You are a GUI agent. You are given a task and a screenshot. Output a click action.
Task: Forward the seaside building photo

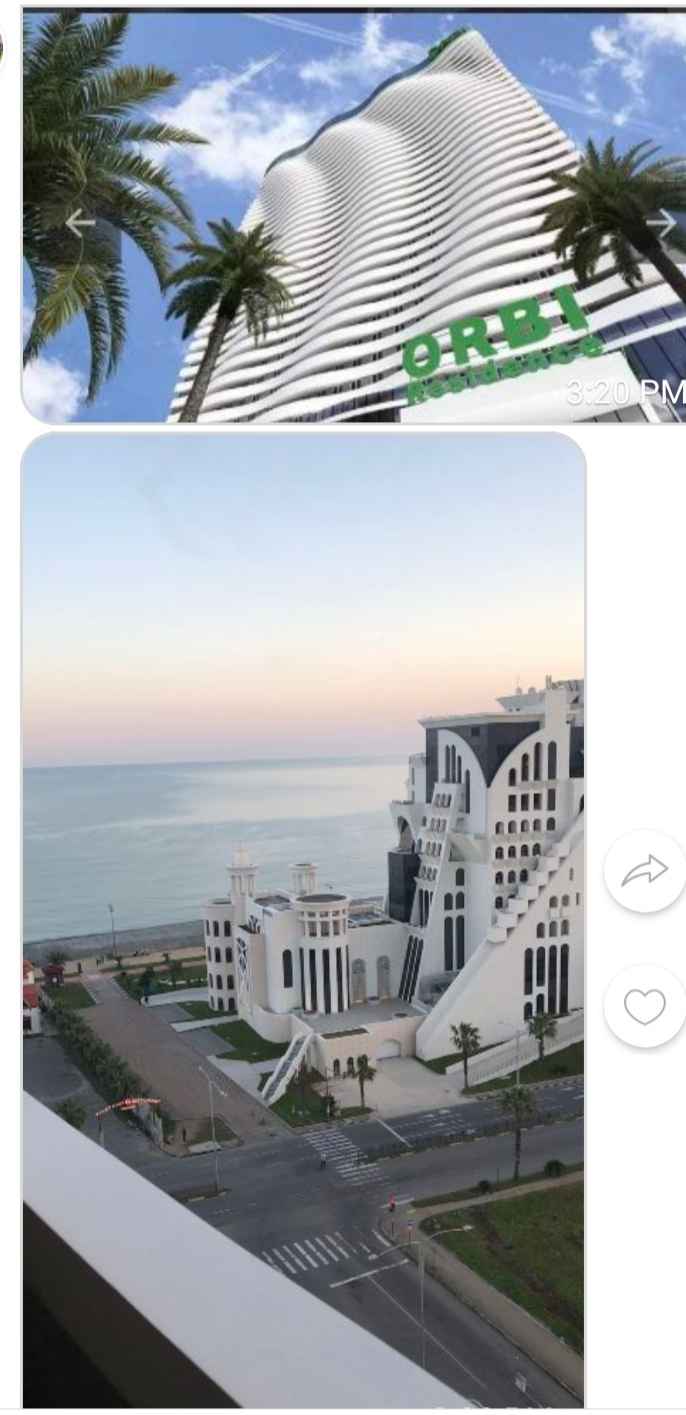(x=645, y=870)
